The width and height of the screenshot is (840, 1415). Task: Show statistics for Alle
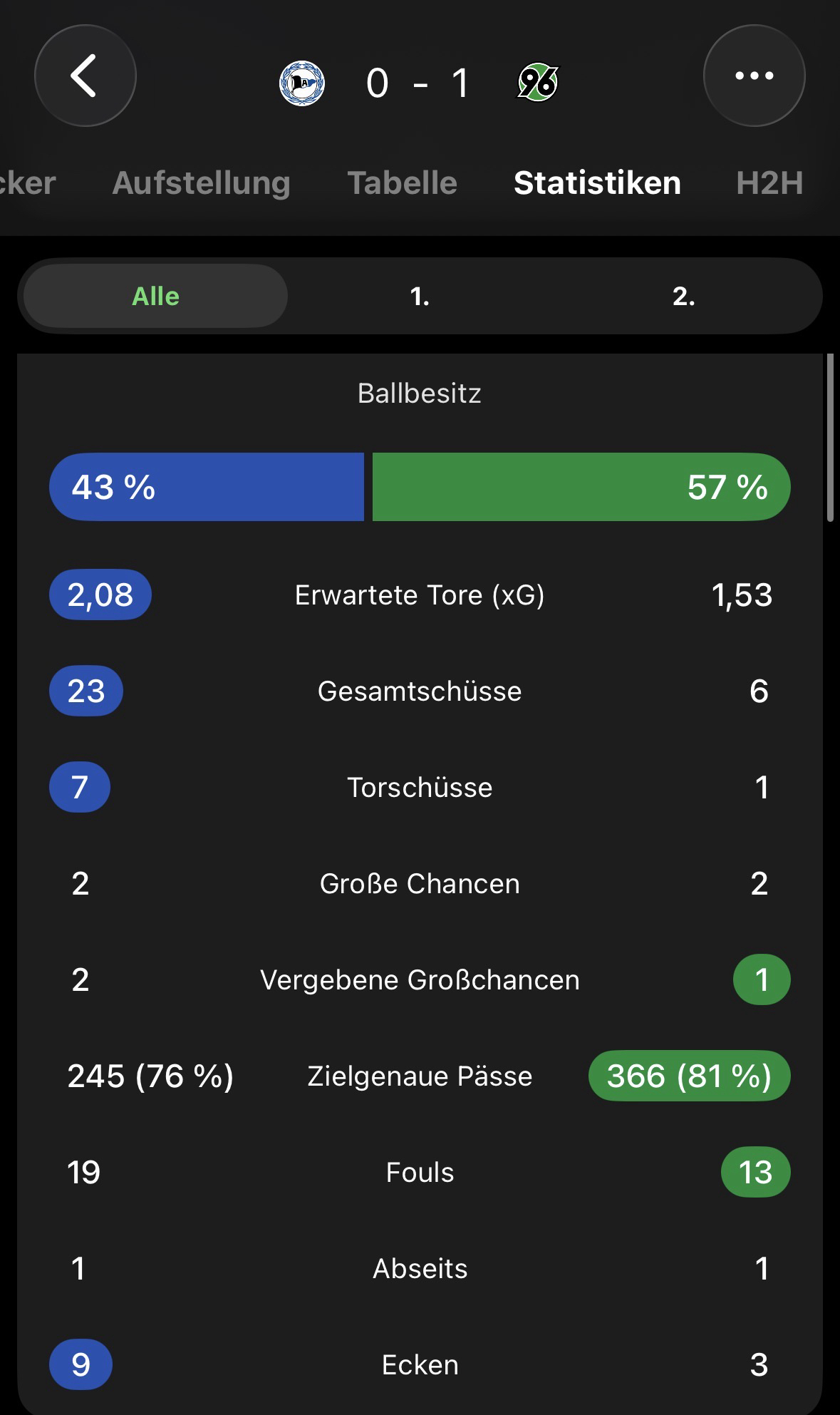click(155, 296)
